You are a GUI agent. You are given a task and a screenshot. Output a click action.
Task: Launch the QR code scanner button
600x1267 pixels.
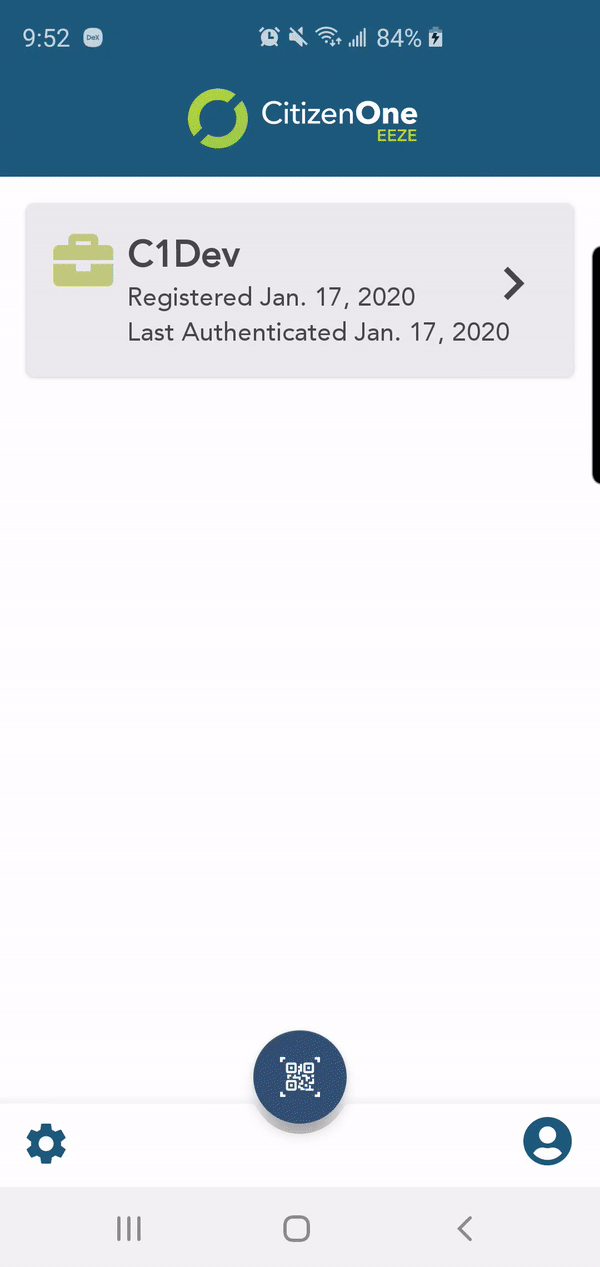[300, 1077]
